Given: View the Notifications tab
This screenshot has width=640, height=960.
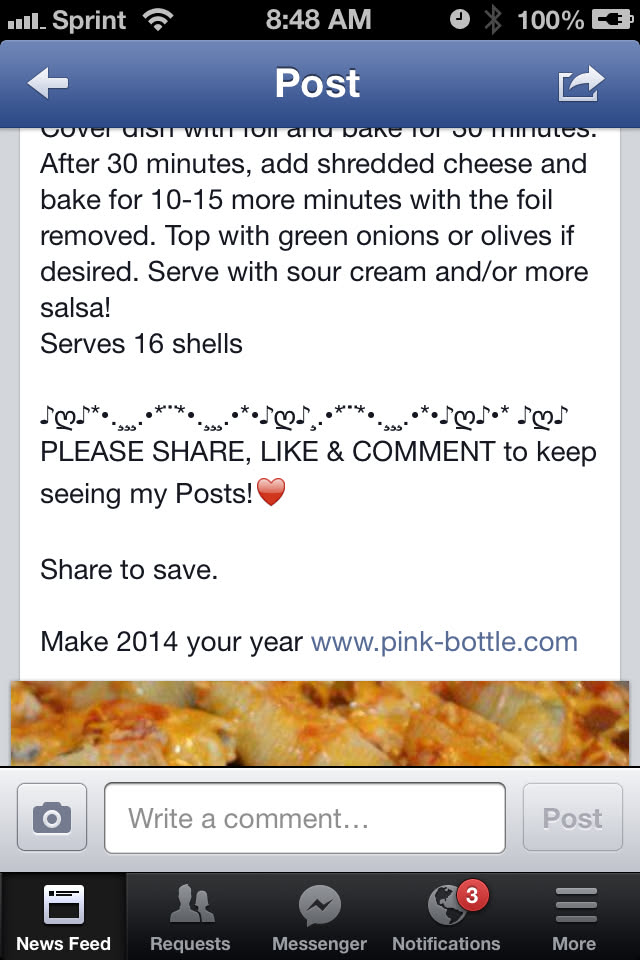Looking at the screenshot, I should (446, 917).
